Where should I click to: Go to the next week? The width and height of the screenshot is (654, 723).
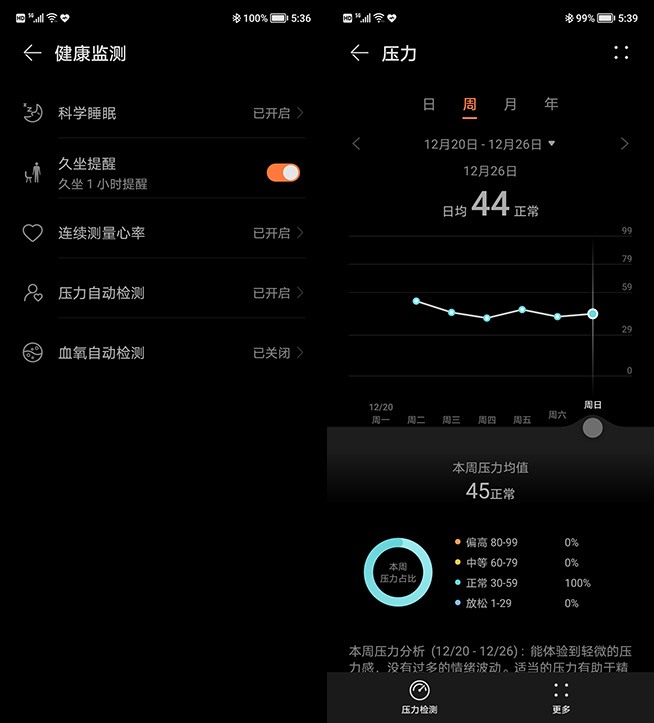(624, 144)
